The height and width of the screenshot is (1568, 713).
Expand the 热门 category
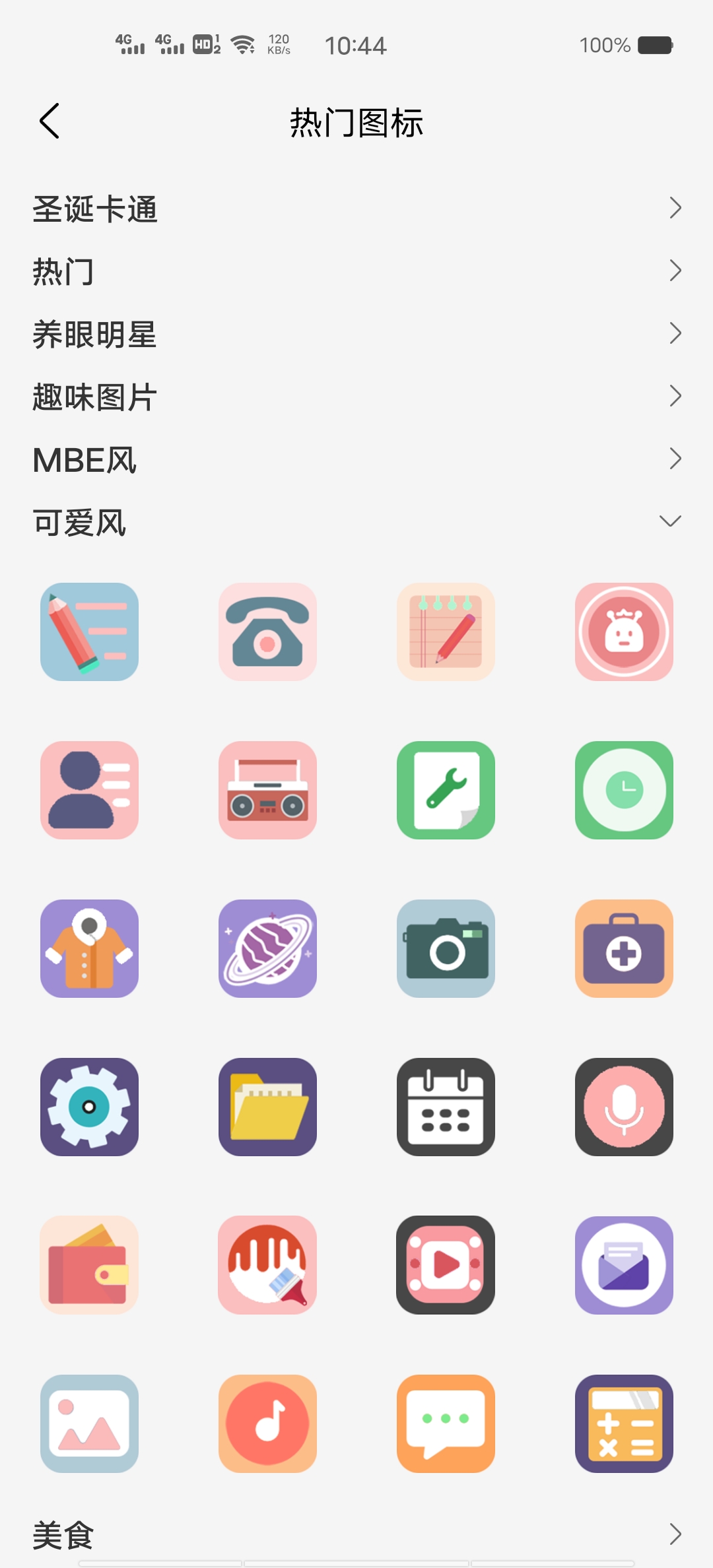(x=356, y=271)
